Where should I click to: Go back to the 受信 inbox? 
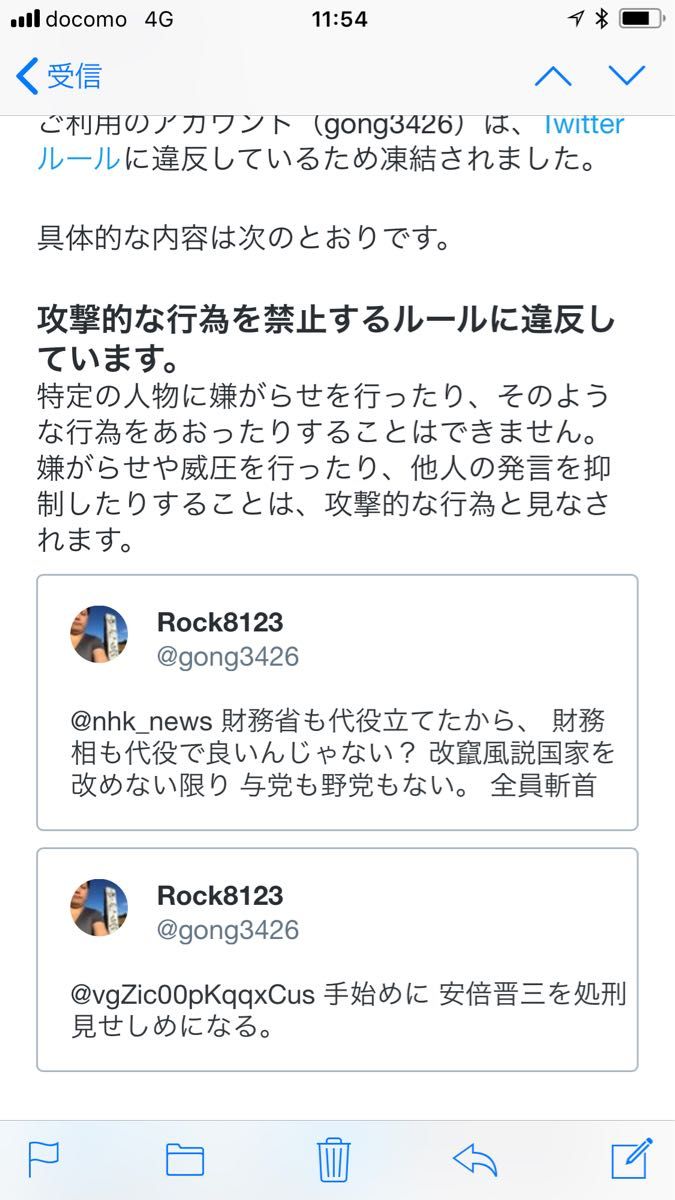click(60, 76)
